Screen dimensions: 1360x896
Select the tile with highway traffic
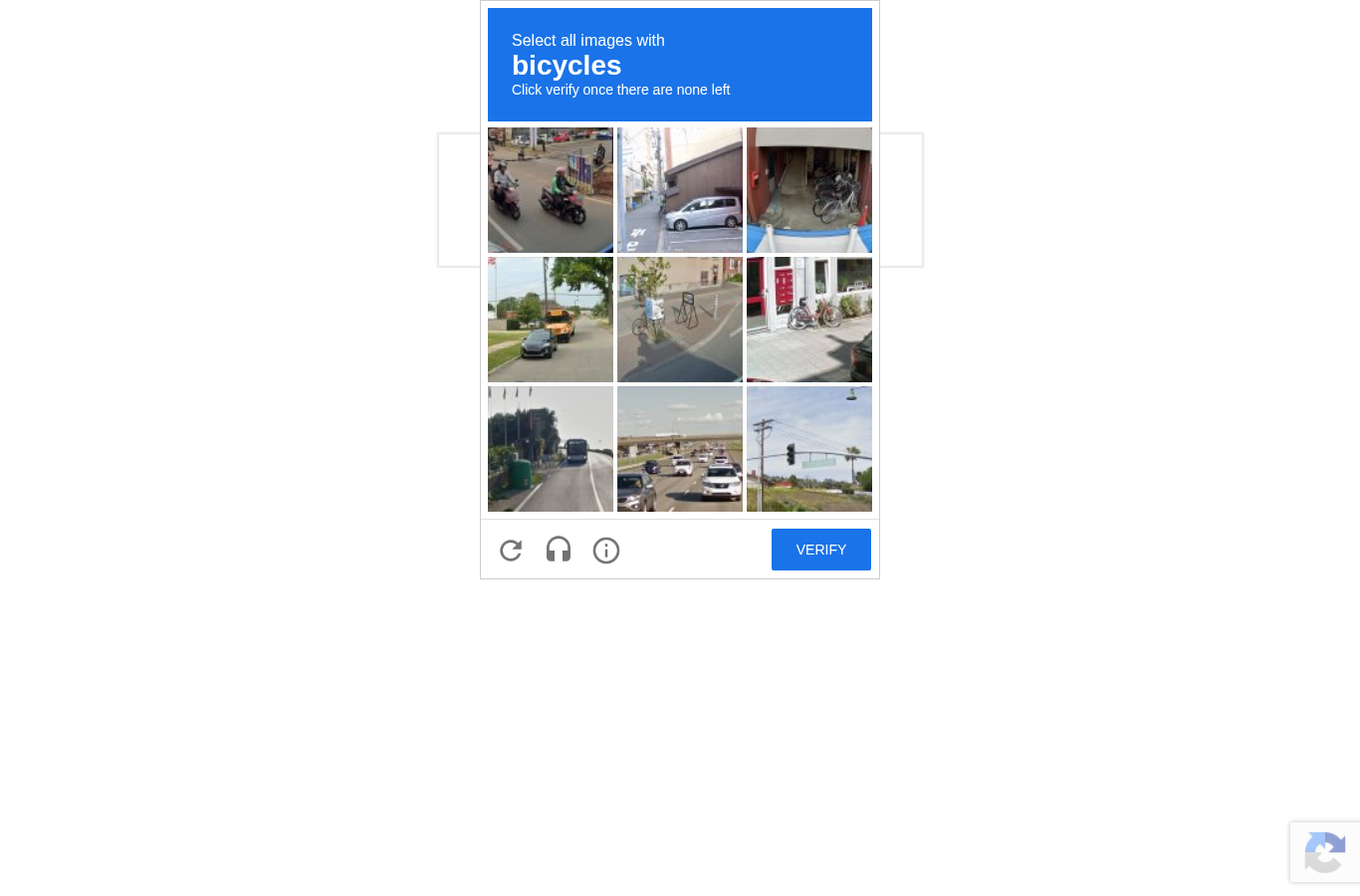coord(680,449)
